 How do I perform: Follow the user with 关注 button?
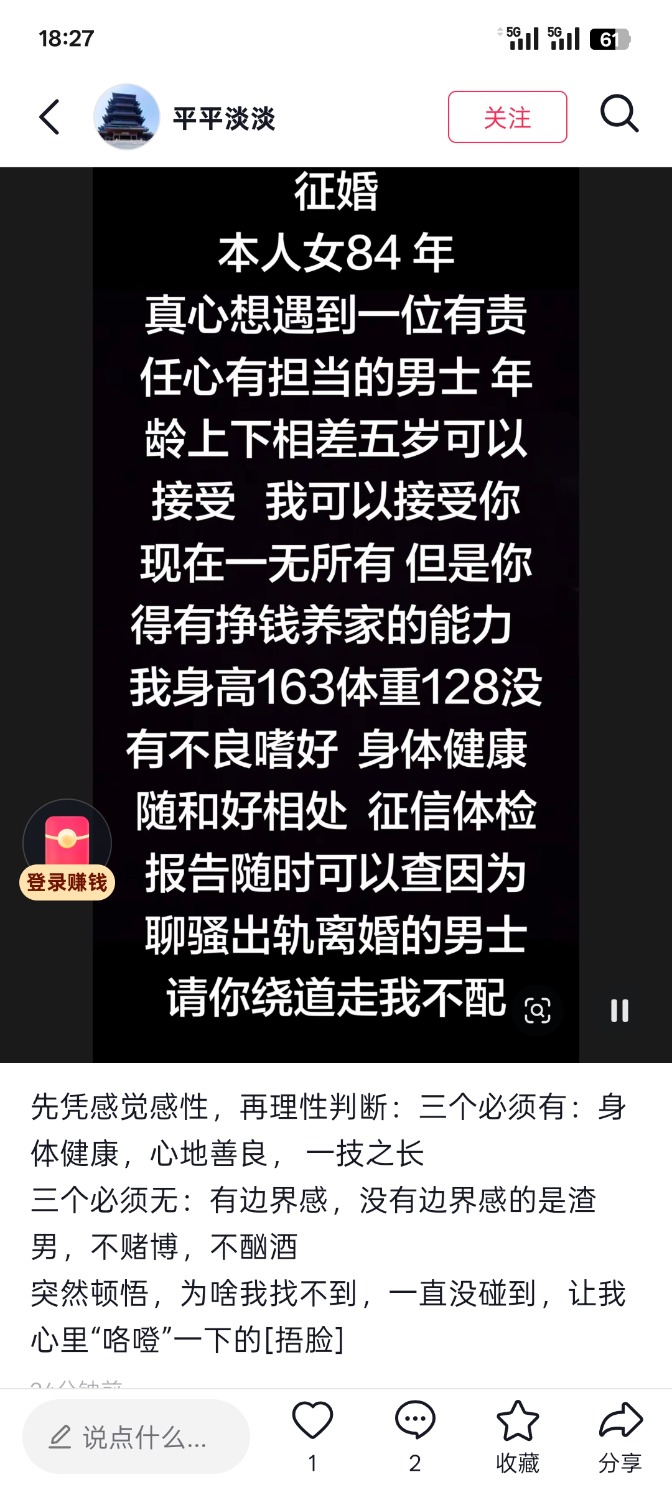[x=507, y=117]
